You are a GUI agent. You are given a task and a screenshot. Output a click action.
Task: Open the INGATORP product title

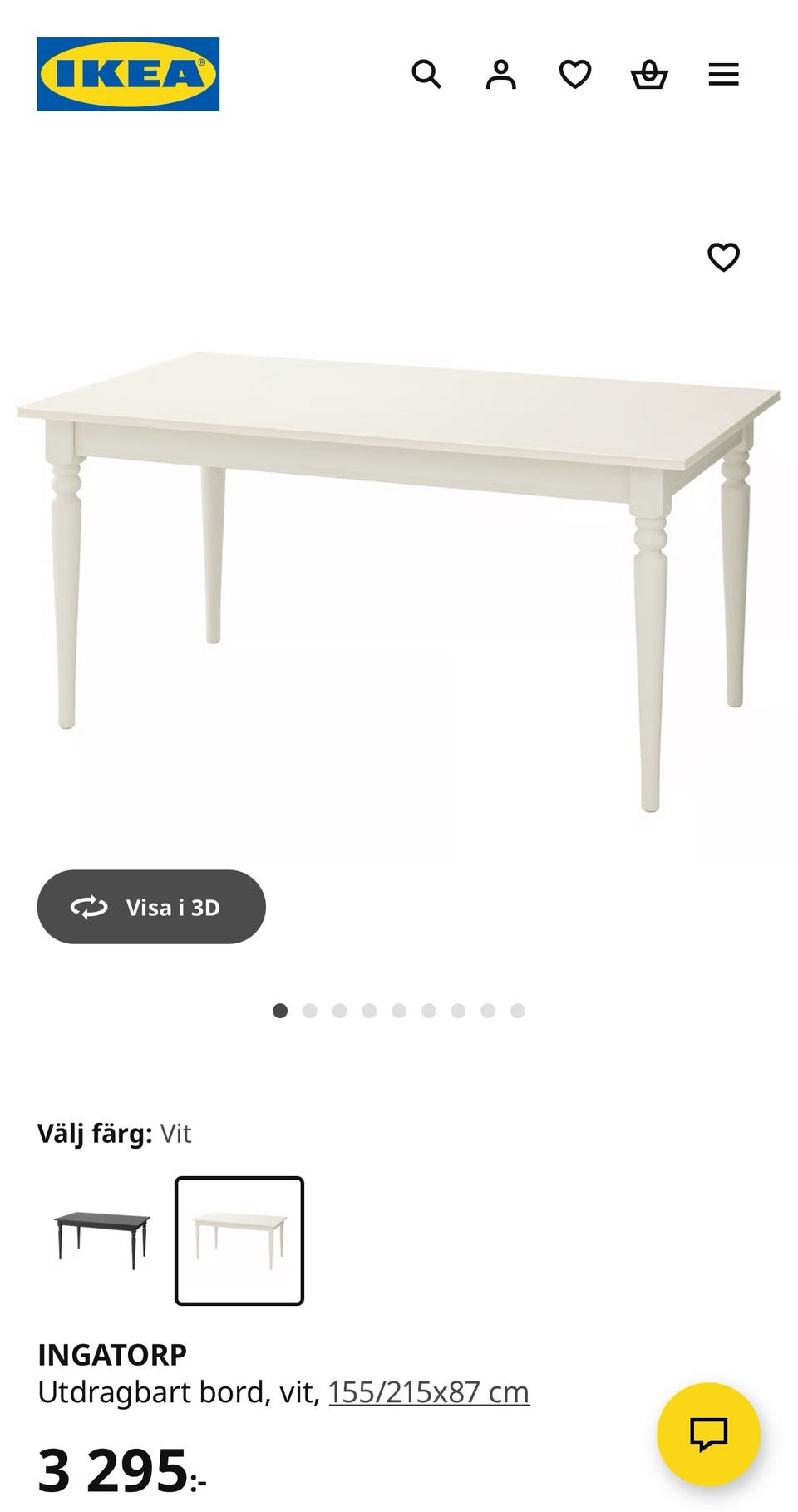112,1353
